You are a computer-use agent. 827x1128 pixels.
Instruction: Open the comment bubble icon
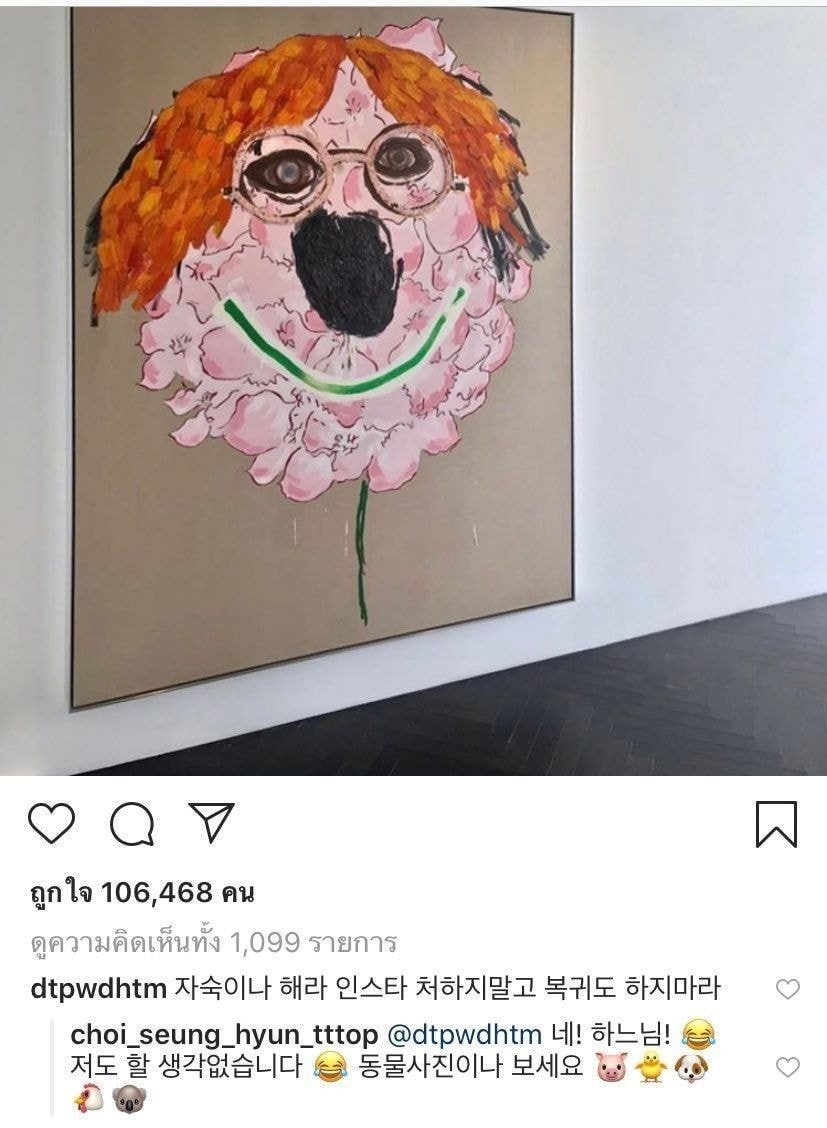(129, 825)
